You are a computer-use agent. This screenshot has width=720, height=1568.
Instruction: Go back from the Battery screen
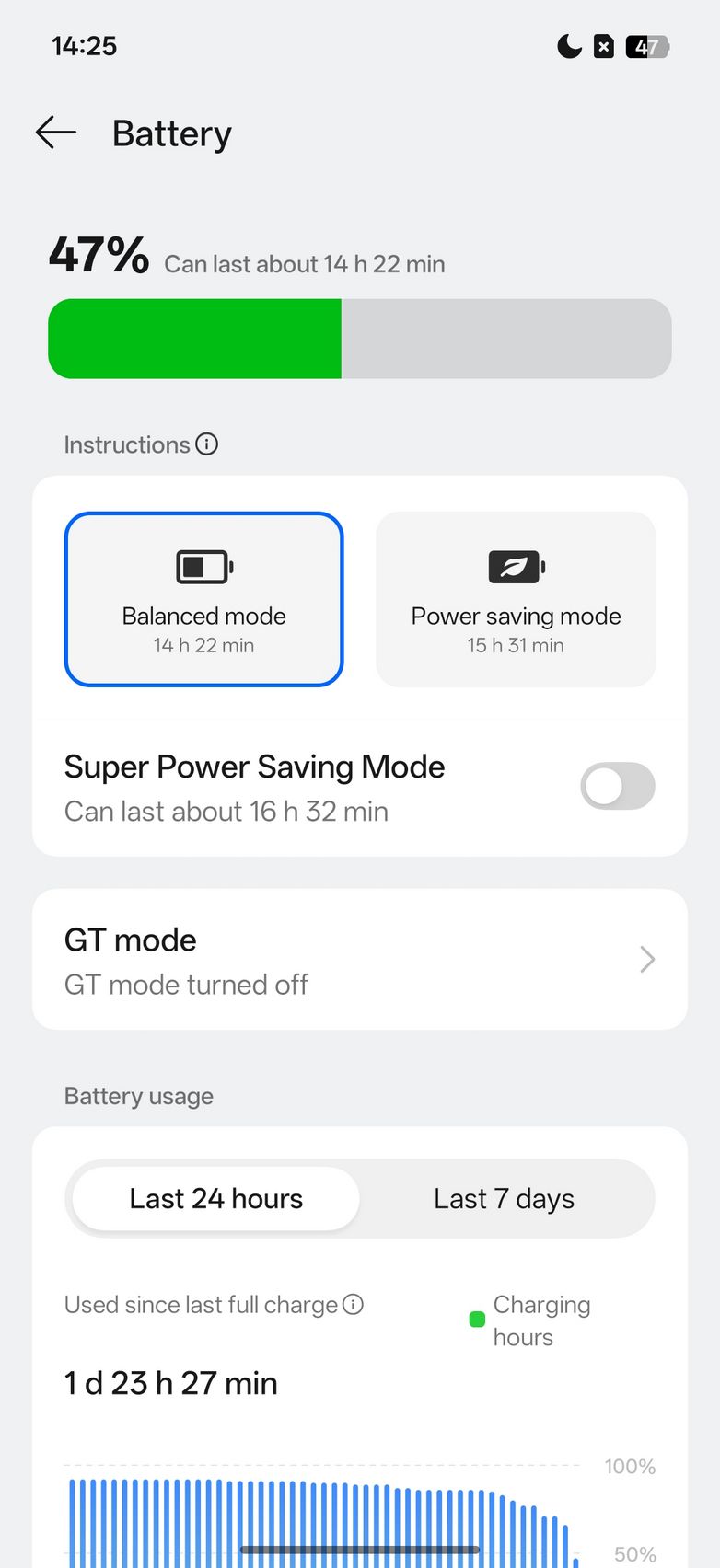(x=56, y=133)
